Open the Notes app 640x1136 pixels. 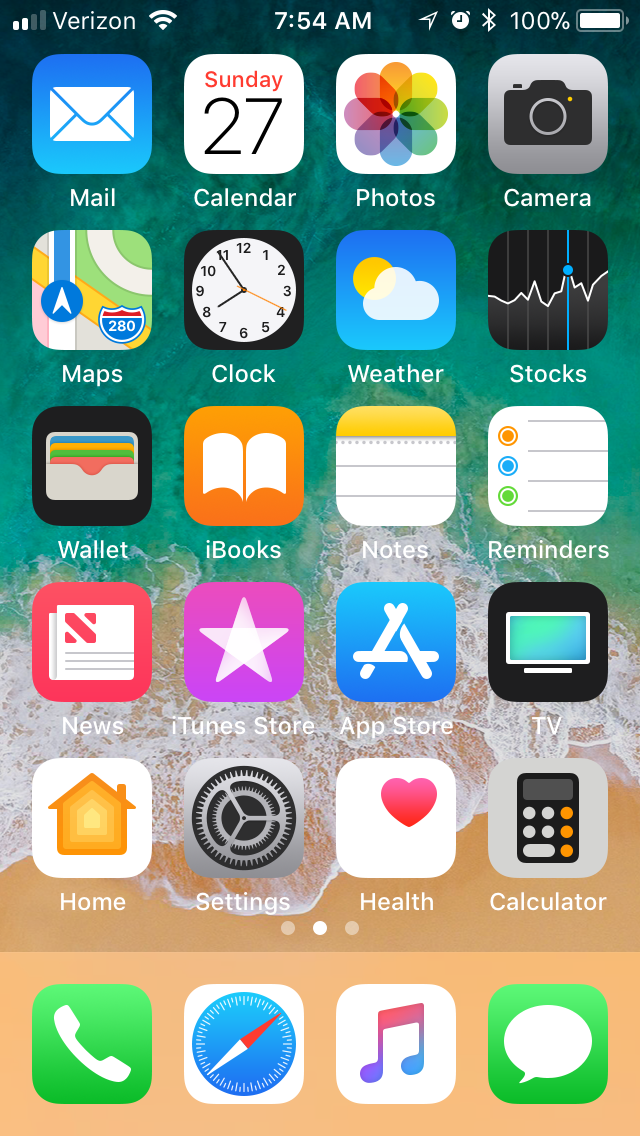[x=396, y=466]
